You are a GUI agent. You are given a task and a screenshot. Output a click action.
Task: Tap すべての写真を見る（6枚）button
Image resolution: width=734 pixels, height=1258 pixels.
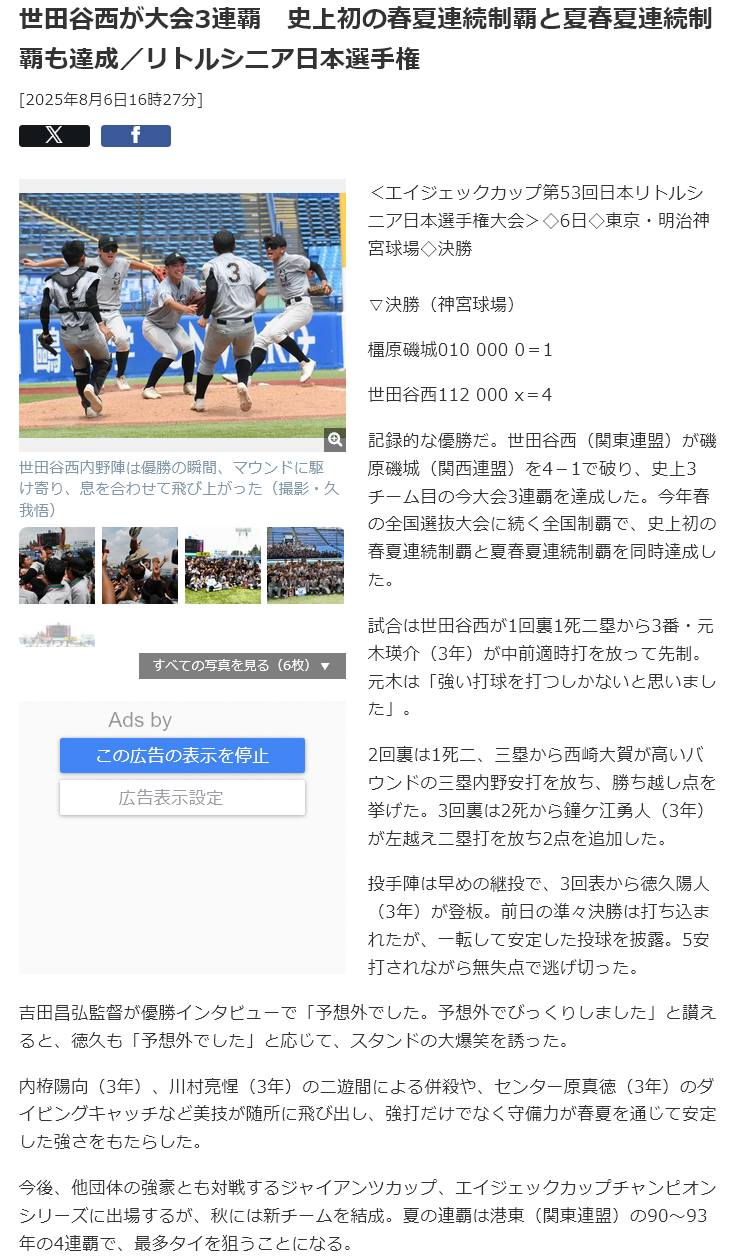click(242, 666)
